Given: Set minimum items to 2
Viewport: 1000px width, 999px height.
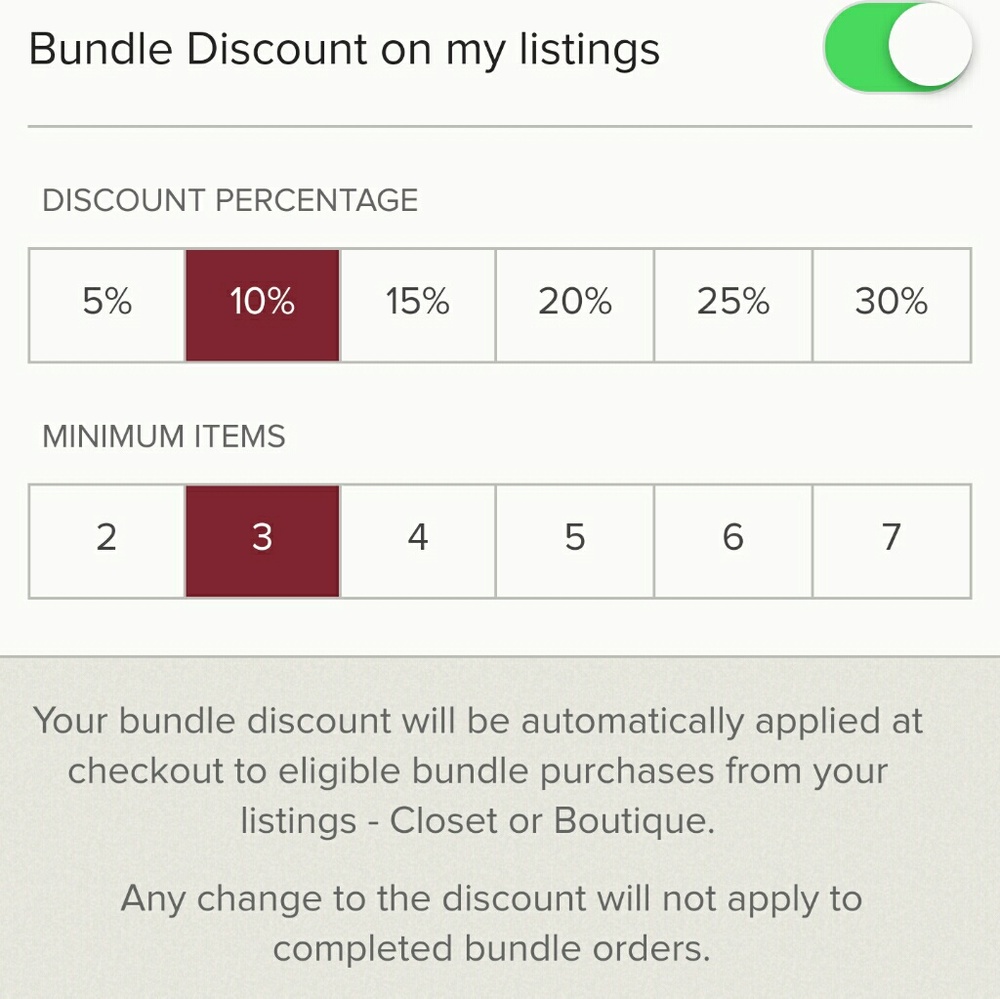Looking at the screenshot, I should tap(107, 540).
